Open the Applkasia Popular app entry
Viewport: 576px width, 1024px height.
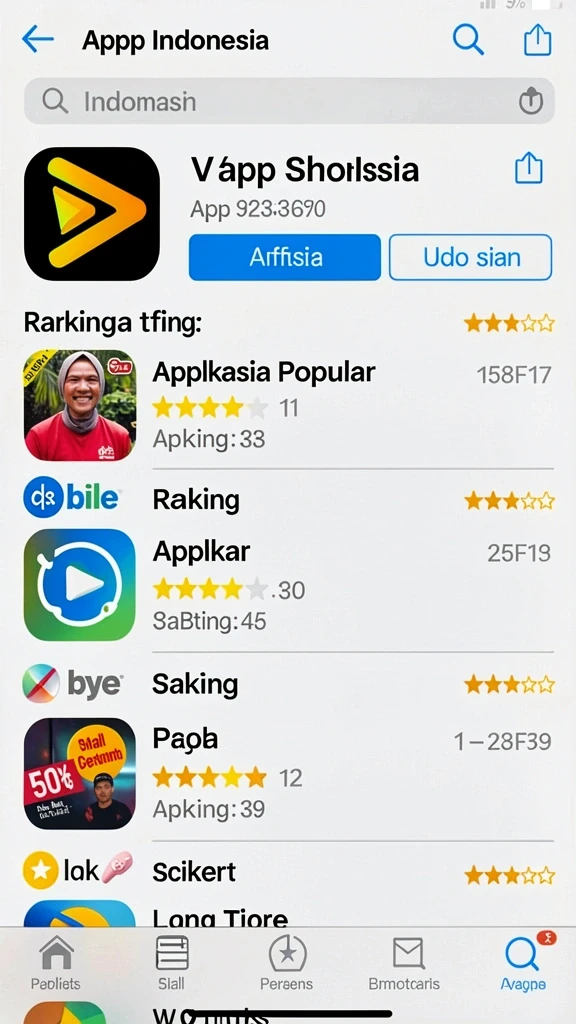(289, 406)
